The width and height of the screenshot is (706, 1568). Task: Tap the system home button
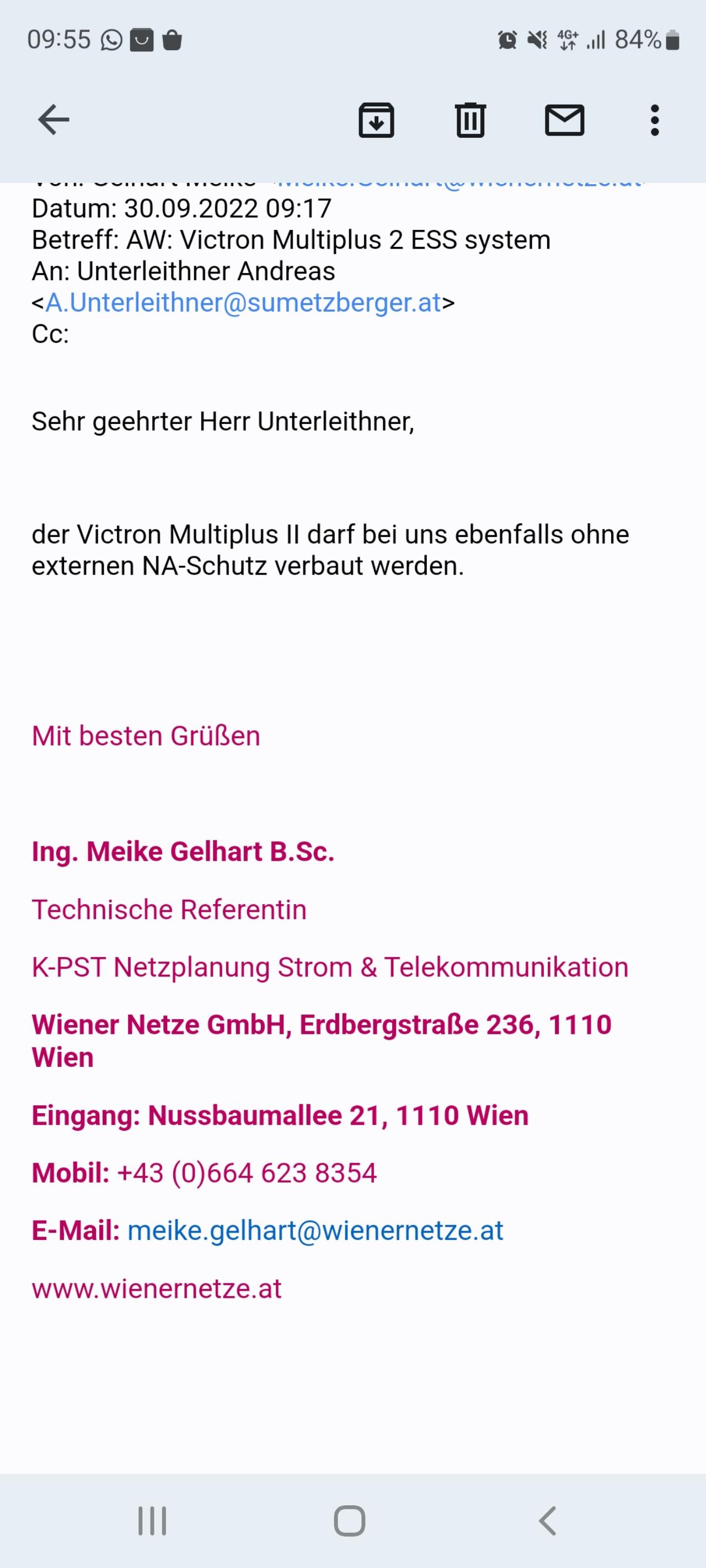click(x=350, y=1521)
